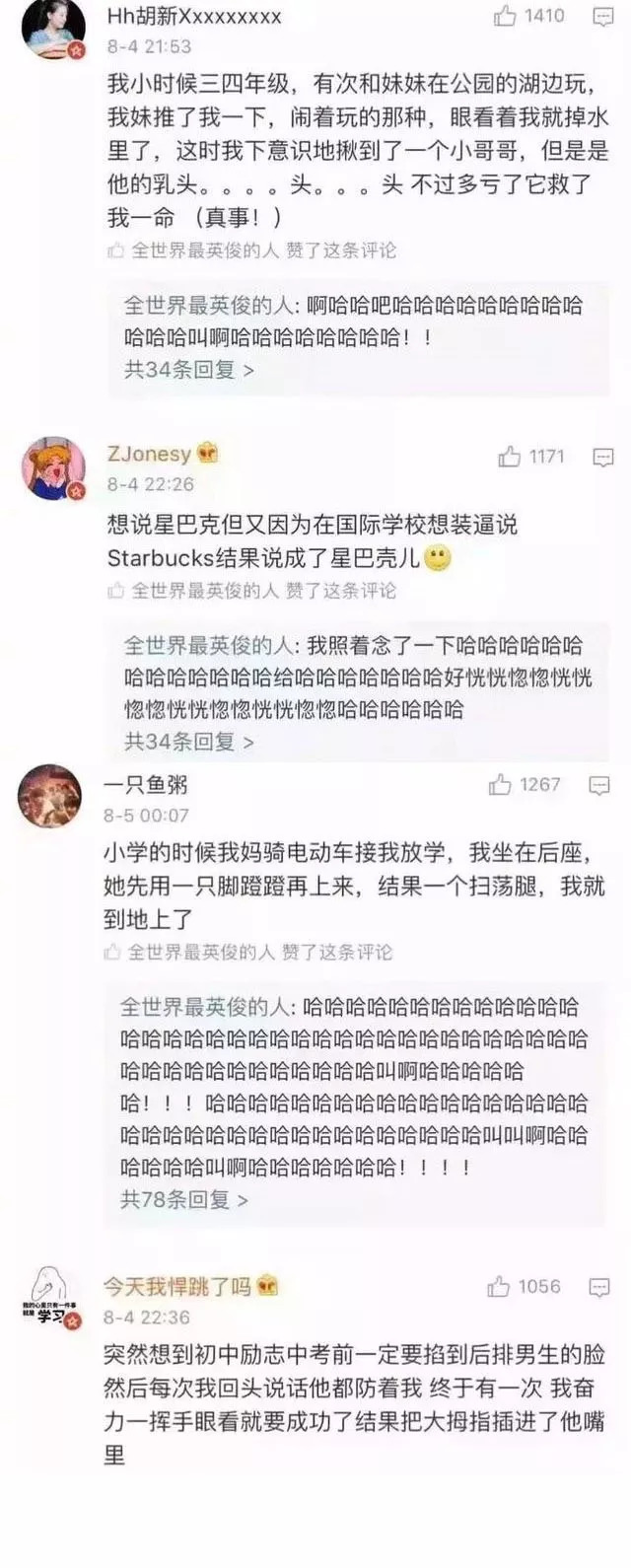Screen dimensions: 631x1568
Task: Open 一只鱼粥's avatar
Action: (x=49, y=797)
